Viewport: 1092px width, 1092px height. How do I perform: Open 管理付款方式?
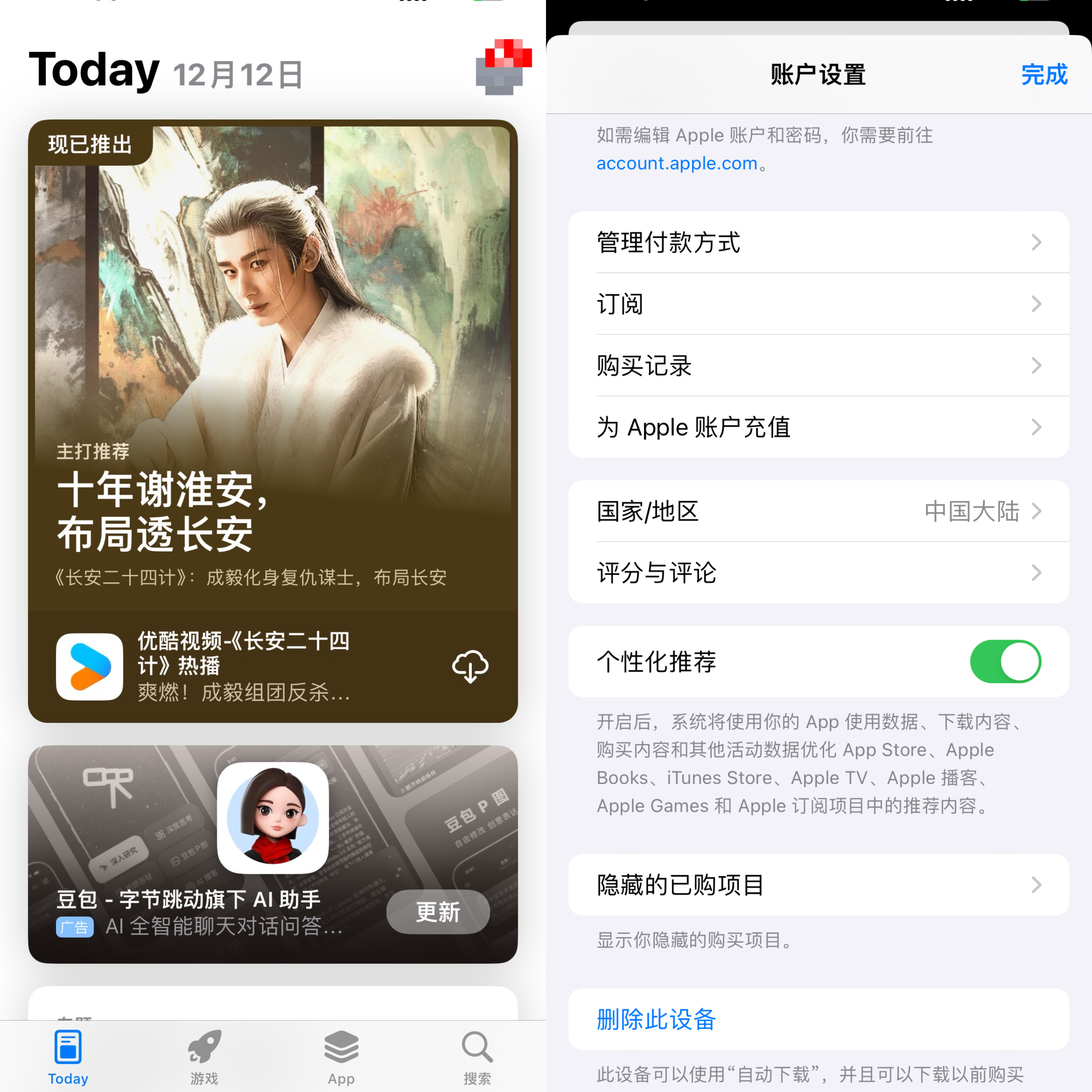click(819, 242)
